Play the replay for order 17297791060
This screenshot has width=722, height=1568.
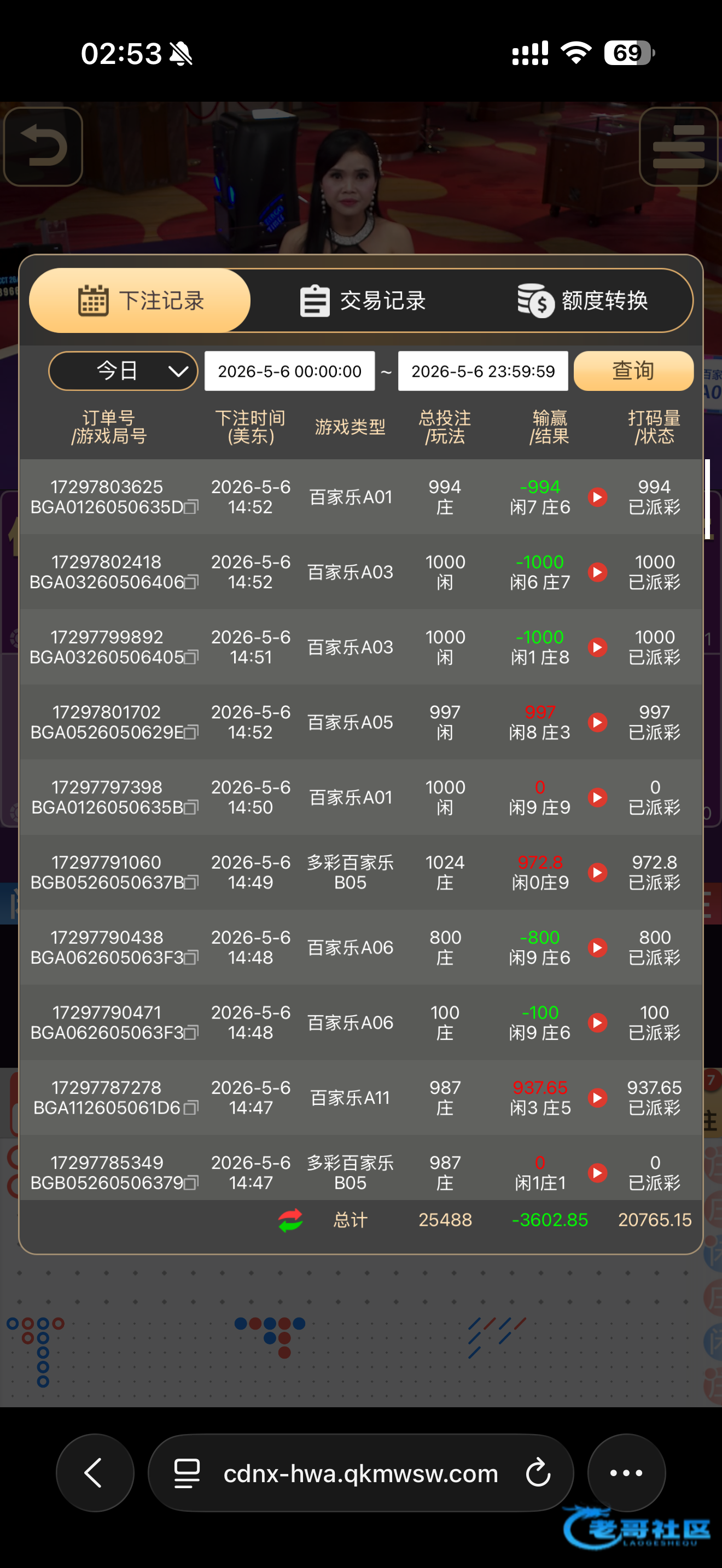[598, 873]
